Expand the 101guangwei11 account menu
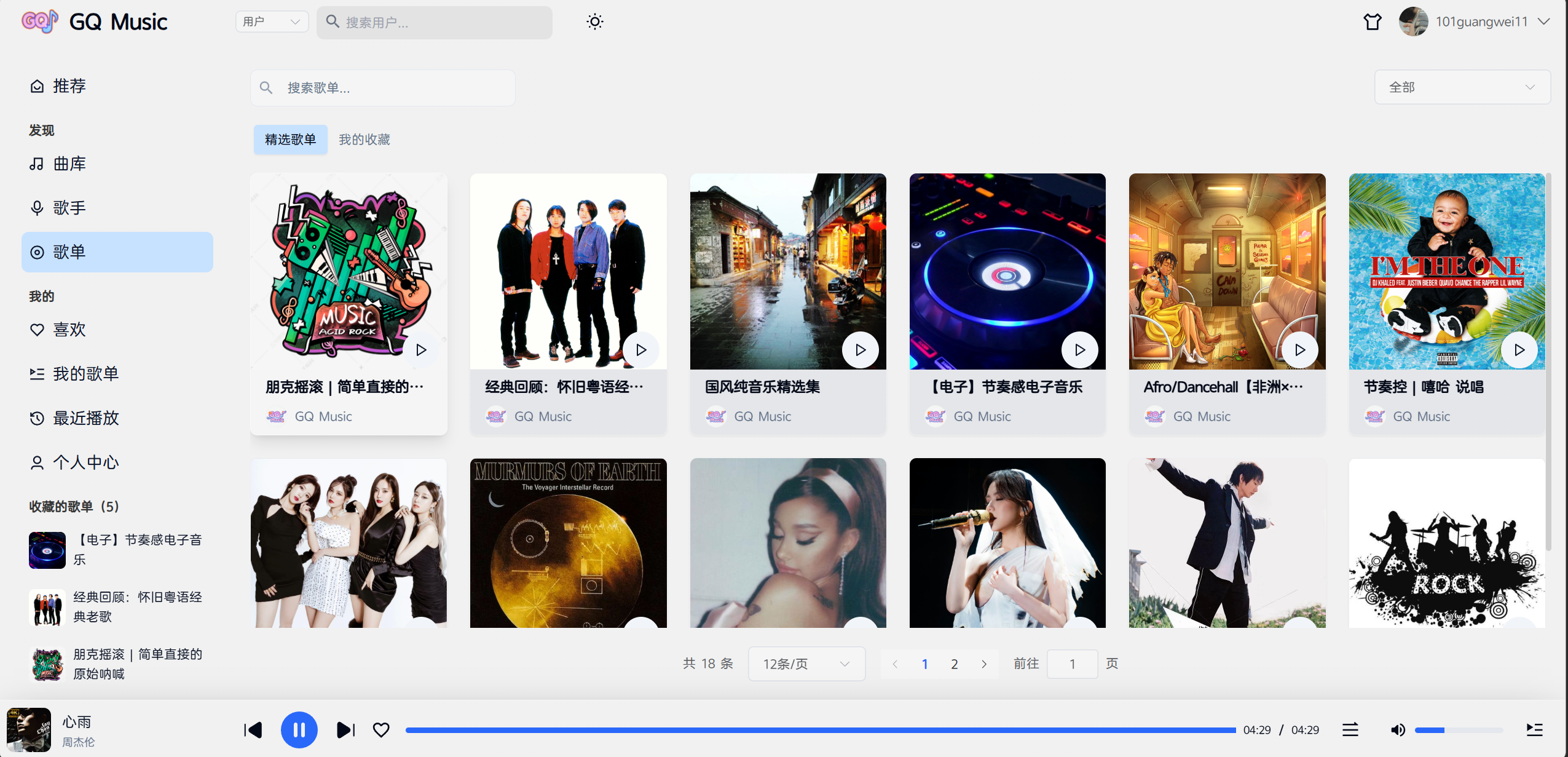This screenshot has height=757, width=1568. click(x=1543, y=22)
